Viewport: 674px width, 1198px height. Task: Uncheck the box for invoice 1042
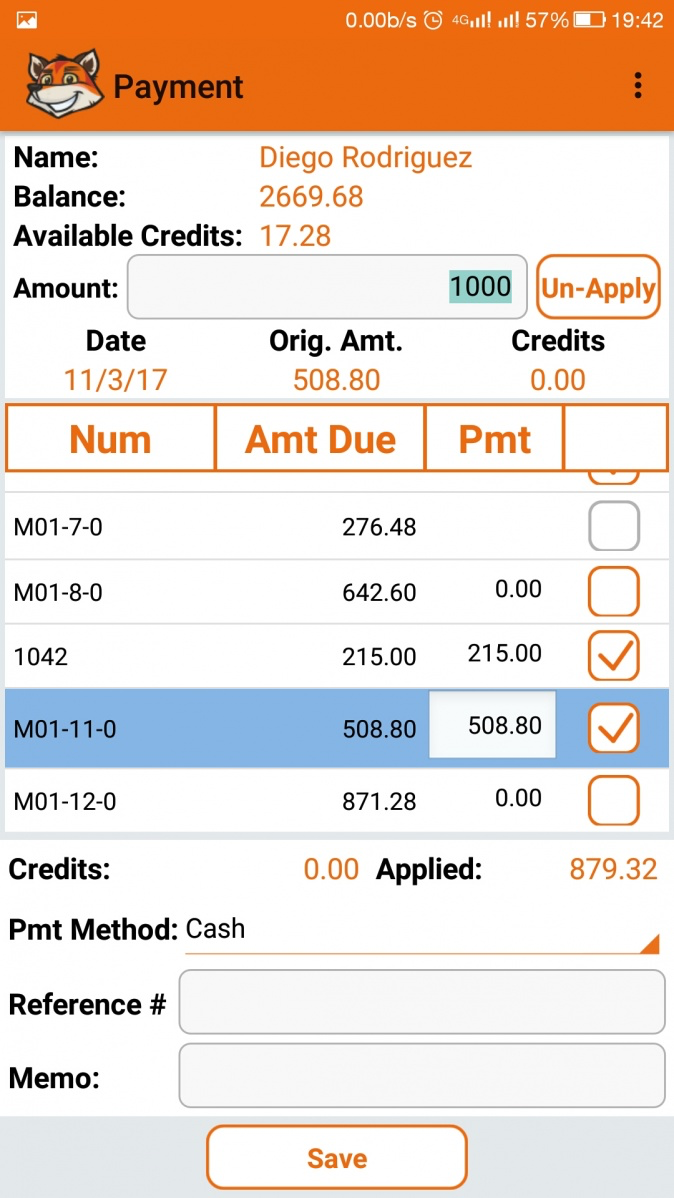coord(613,656)
